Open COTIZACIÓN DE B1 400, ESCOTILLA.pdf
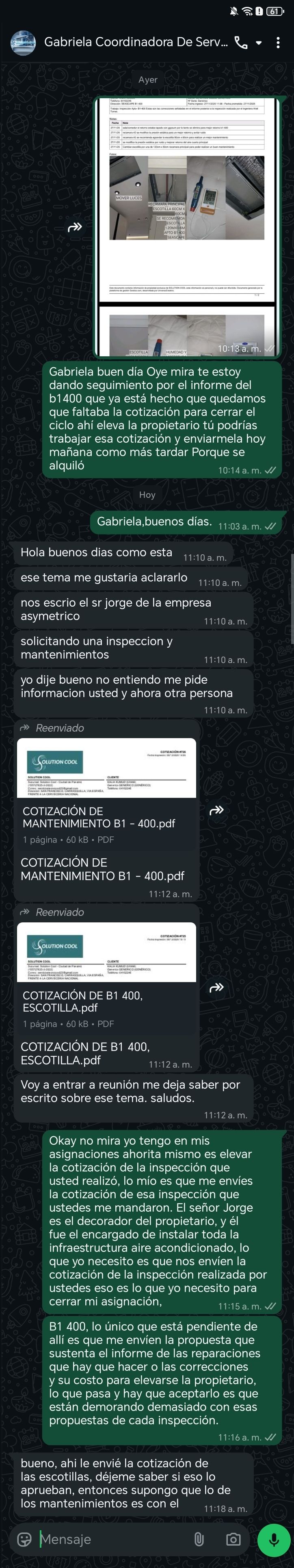Image resolution: width=294 pixels, height=1568 pixels. (x=106, y=975)
